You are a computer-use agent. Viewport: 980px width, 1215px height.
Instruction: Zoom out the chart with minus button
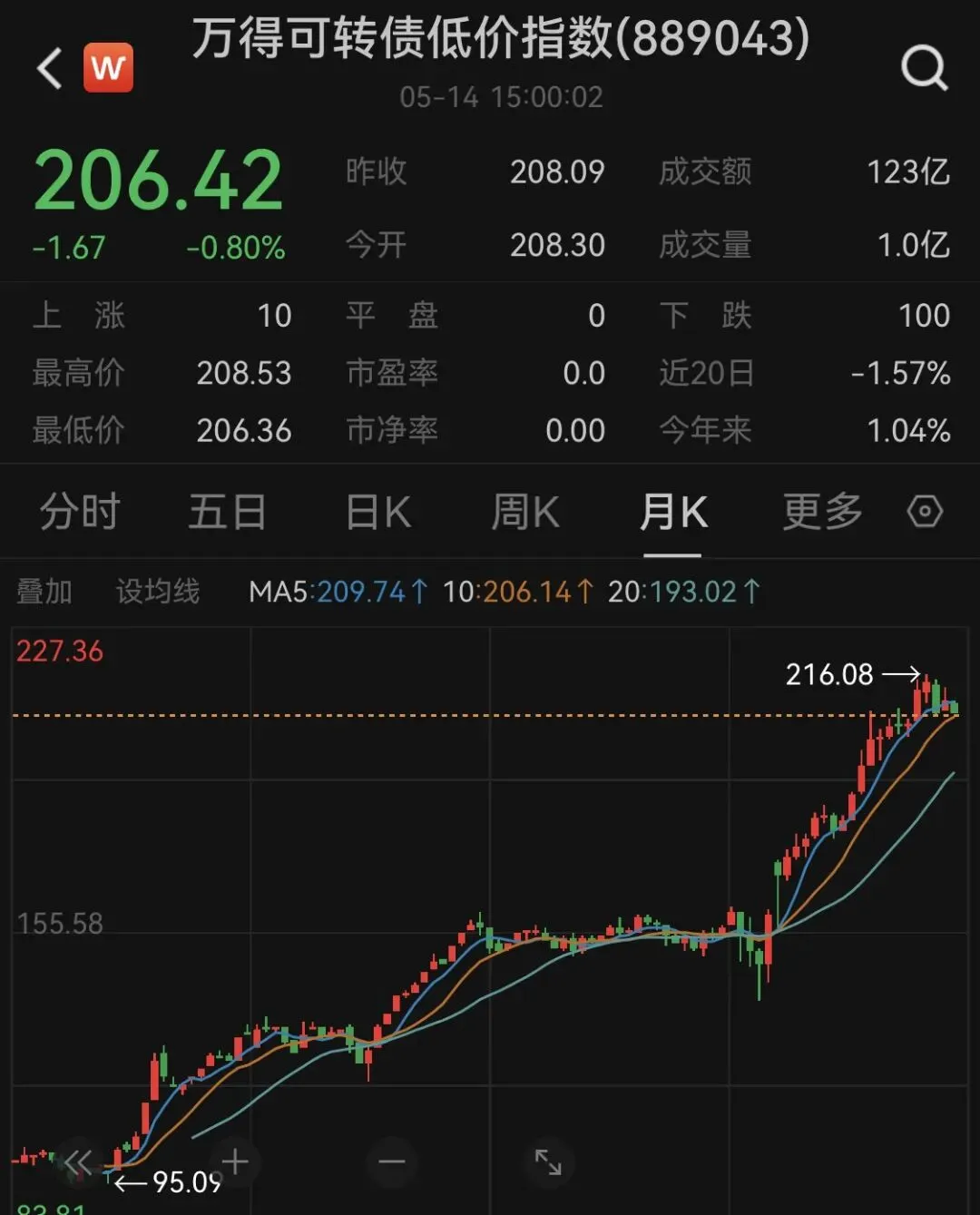[392, 1161]
